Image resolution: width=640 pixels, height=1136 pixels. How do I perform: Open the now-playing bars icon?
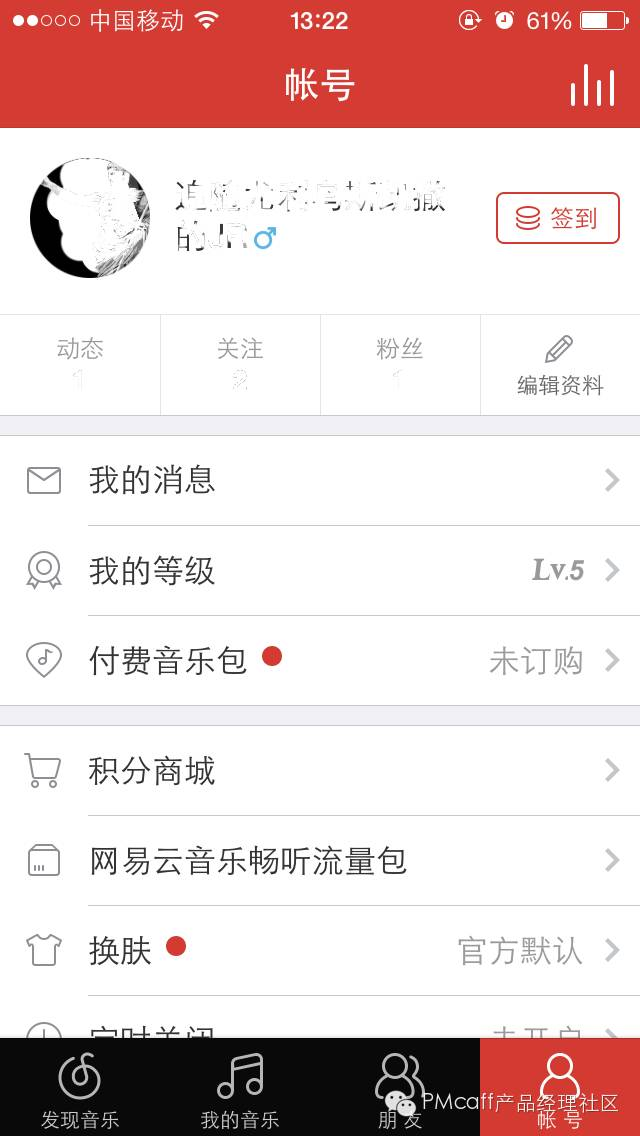(592, 86)
